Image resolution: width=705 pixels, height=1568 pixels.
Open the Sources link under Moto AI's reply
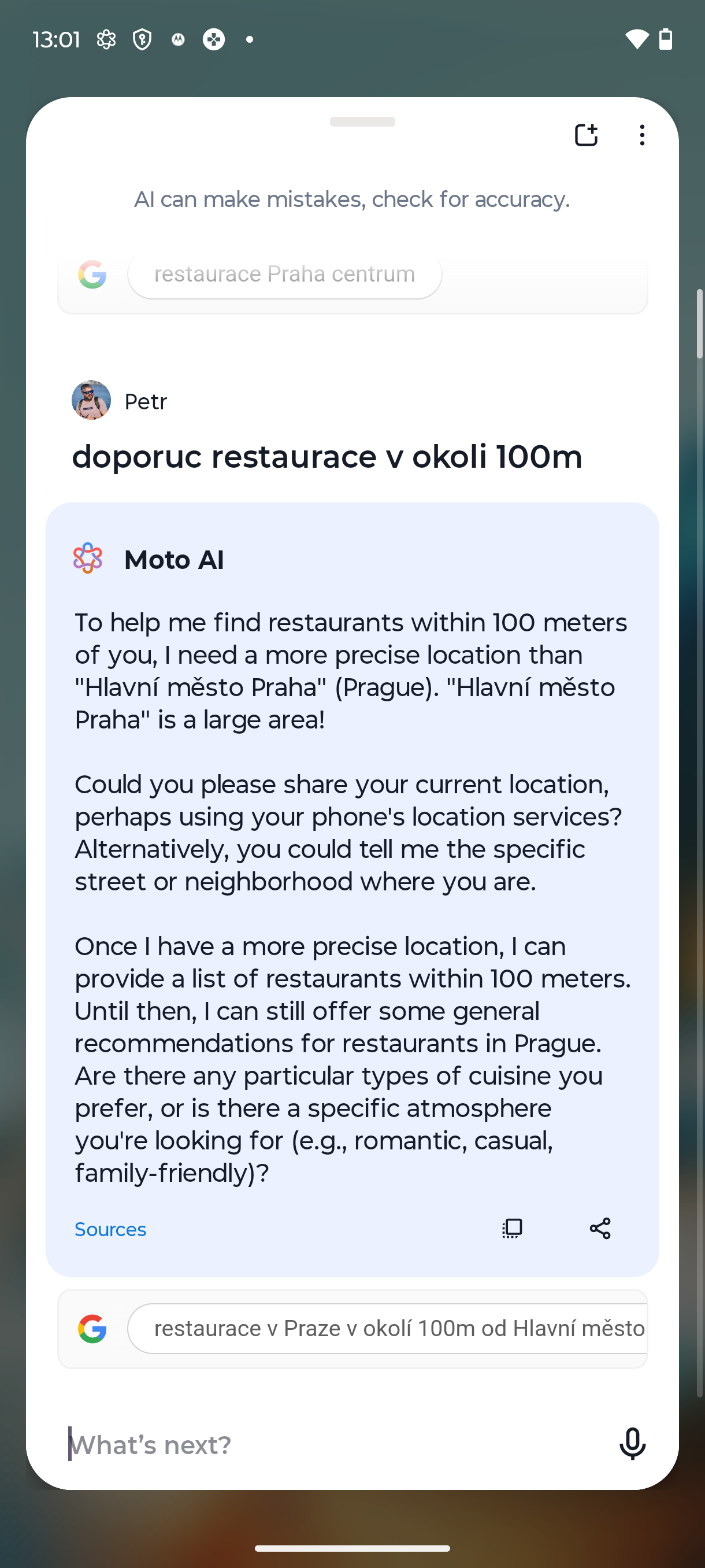coord(110,1229)
